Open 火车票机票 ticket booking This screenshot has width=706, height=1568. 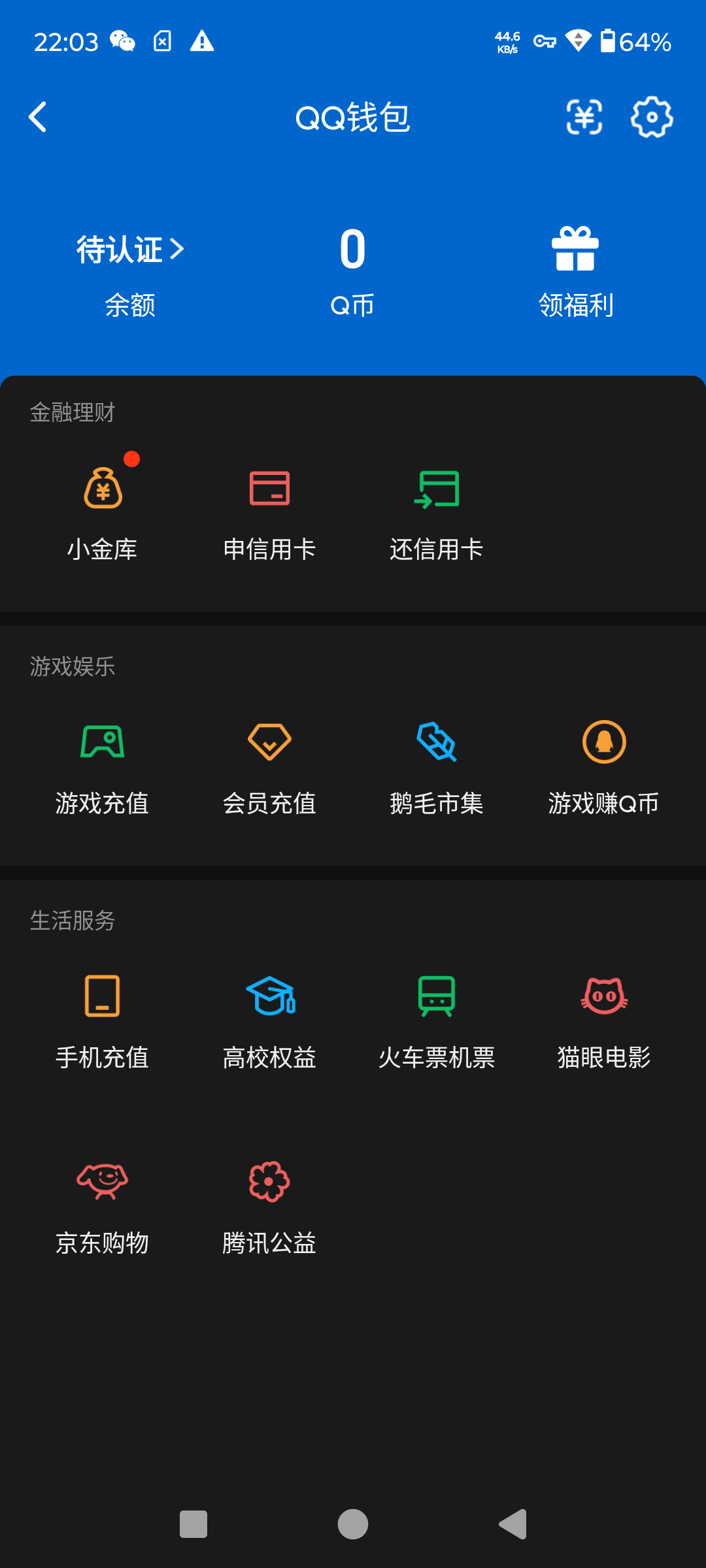(x=436, y=1019)
